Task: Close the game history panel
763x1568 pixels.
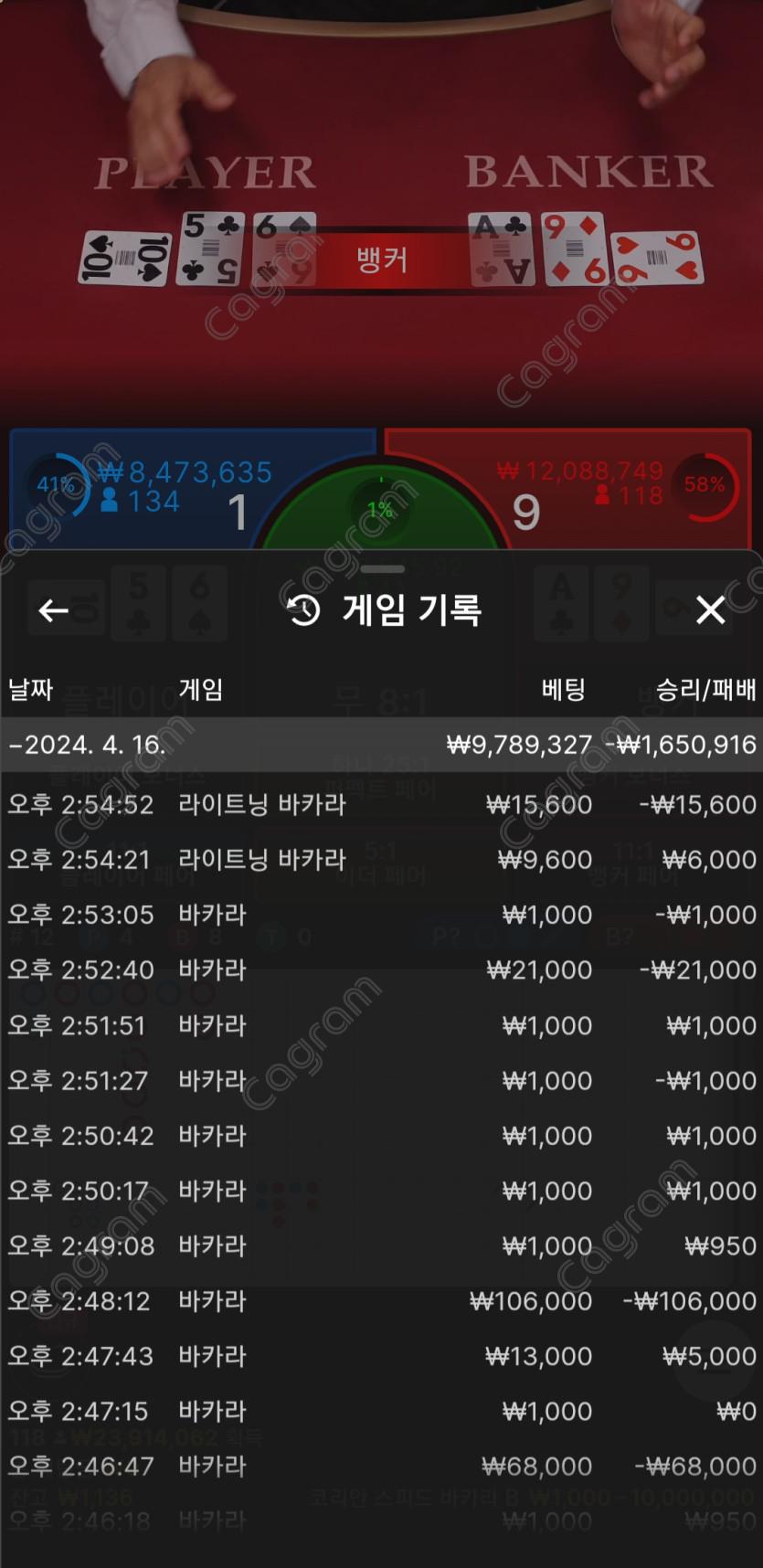Action: tap(710, 610)
